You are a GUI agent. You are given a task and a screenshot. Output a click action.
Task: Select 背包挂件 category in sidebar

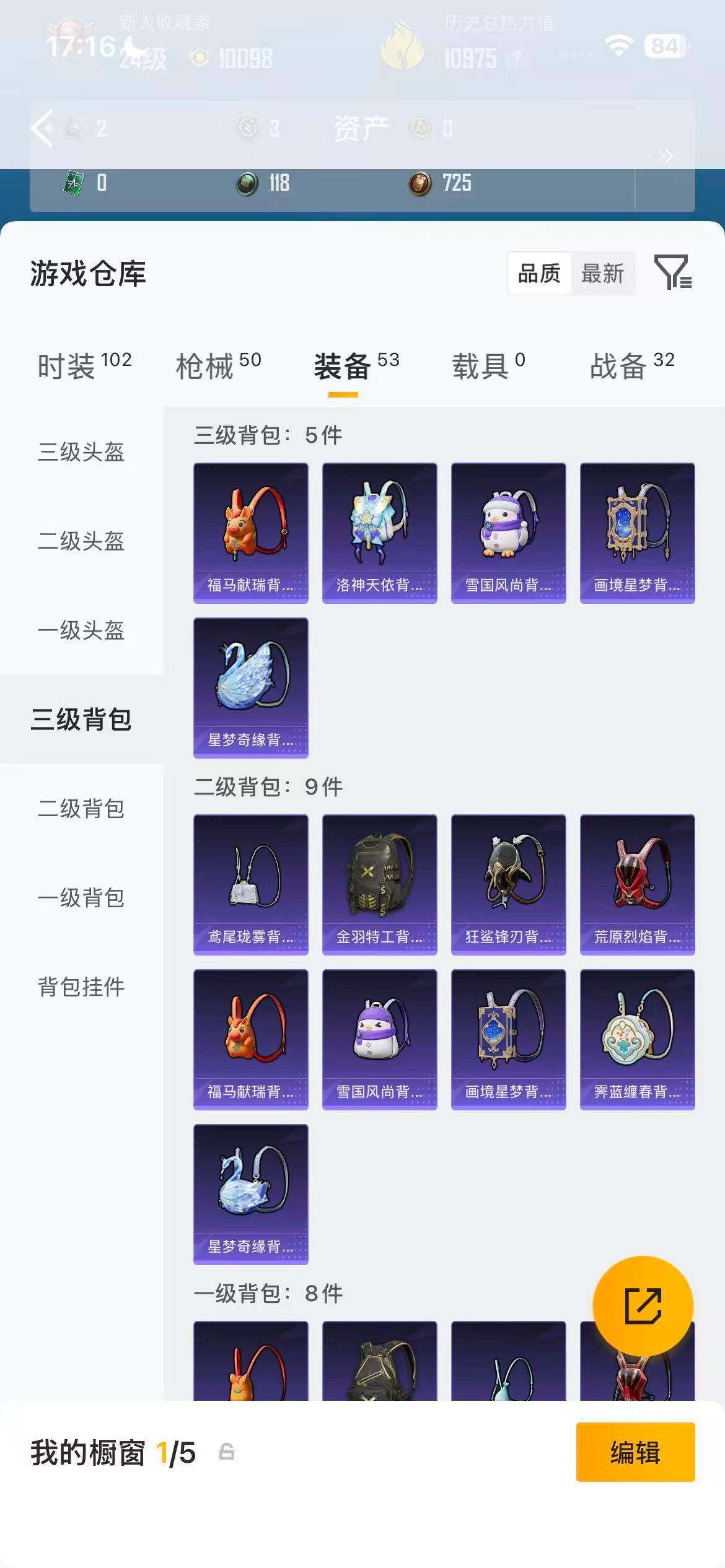point(81,988)
